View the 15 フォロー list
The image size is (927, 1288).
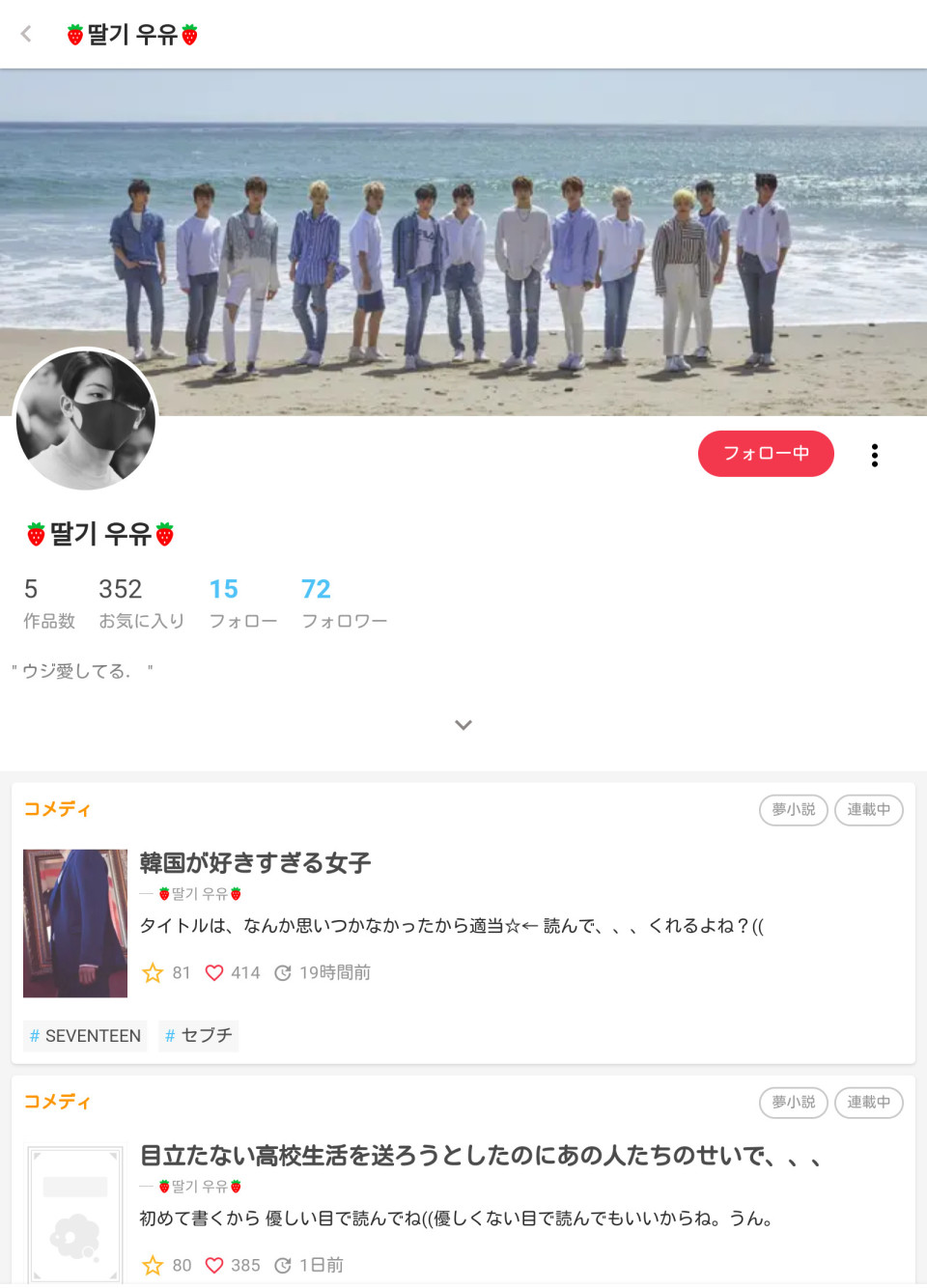coord(242,603)
